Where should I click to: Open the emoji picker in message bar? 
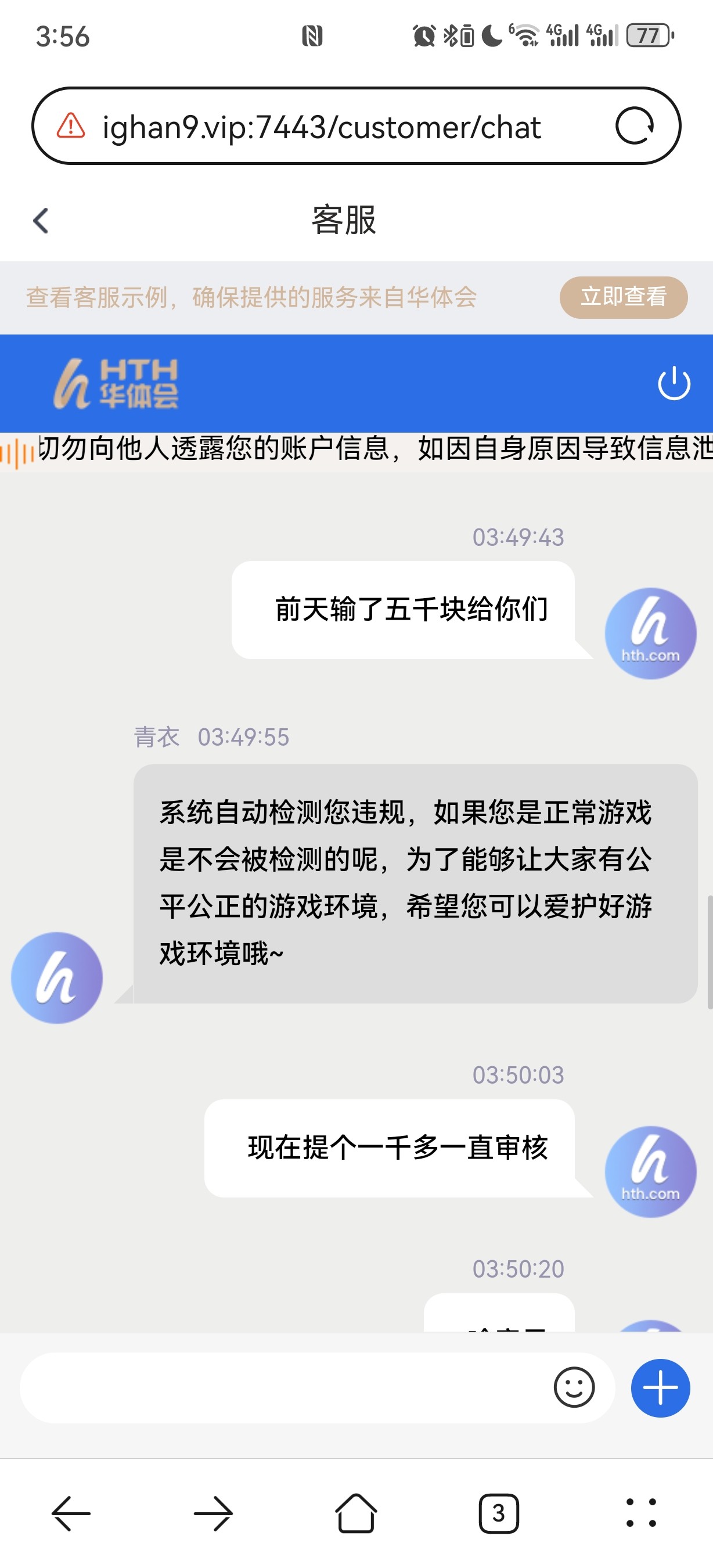click(x=574, y=1389)
